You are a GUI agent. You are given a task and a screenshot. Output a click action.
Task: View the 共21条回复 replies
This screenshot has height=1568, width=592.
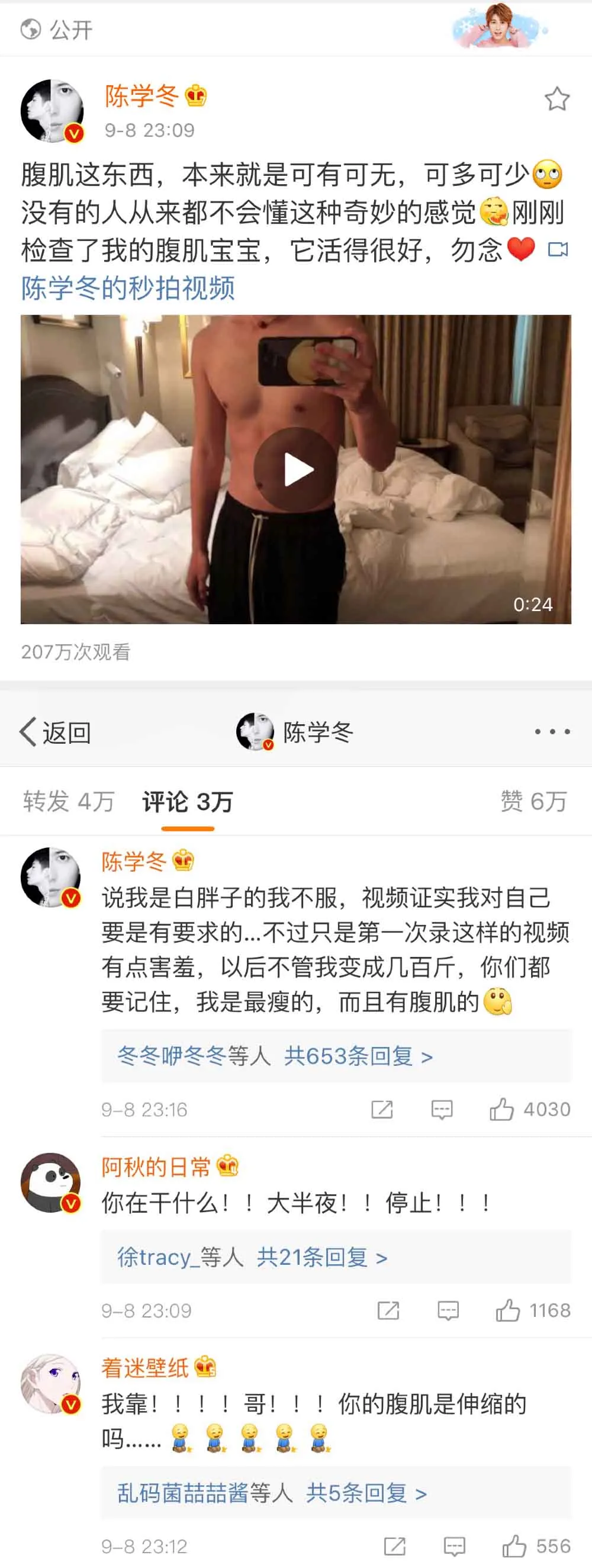tap(322, 1257)
